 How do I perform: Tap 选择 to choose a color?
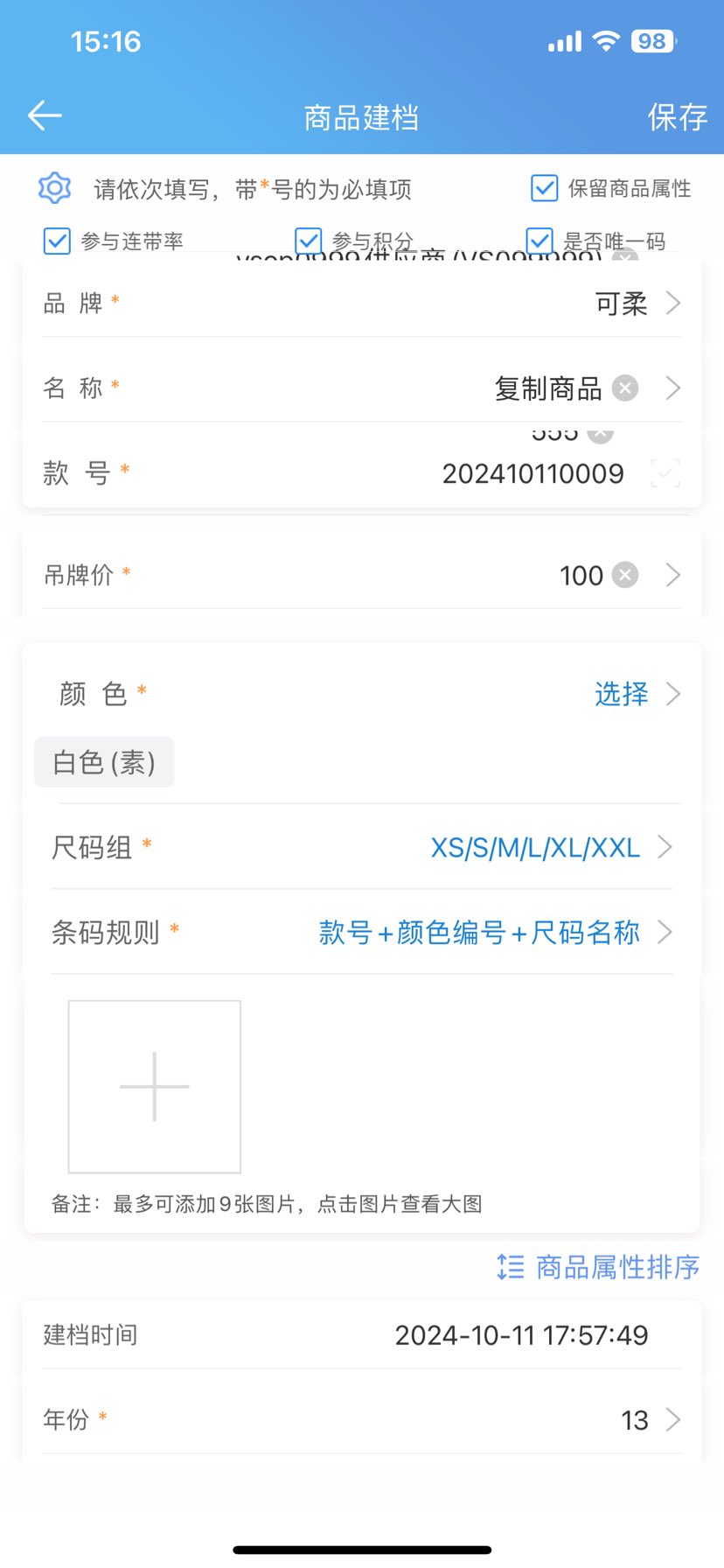622,694
